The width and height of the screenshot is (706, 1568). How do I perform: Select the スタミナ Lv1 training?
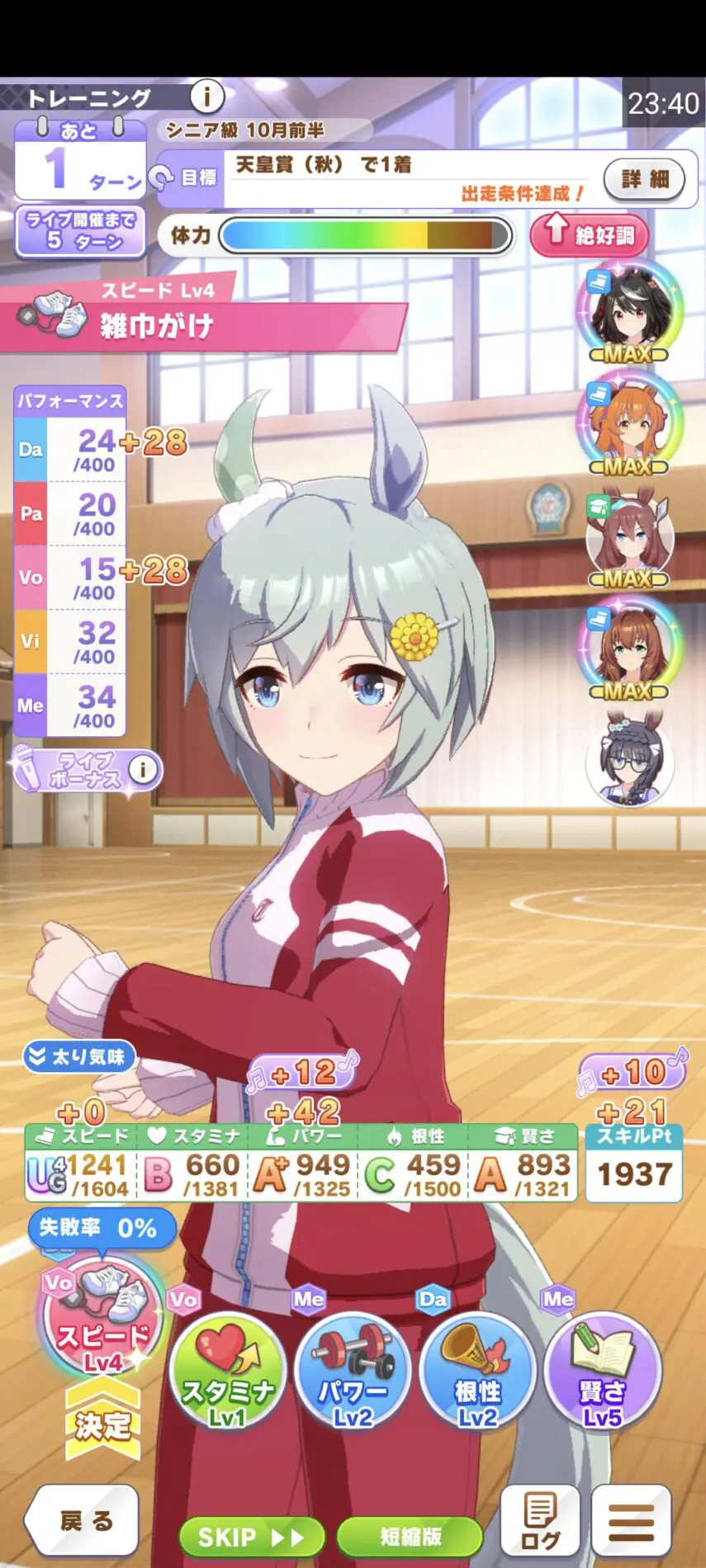click(x=227, y=1372)
